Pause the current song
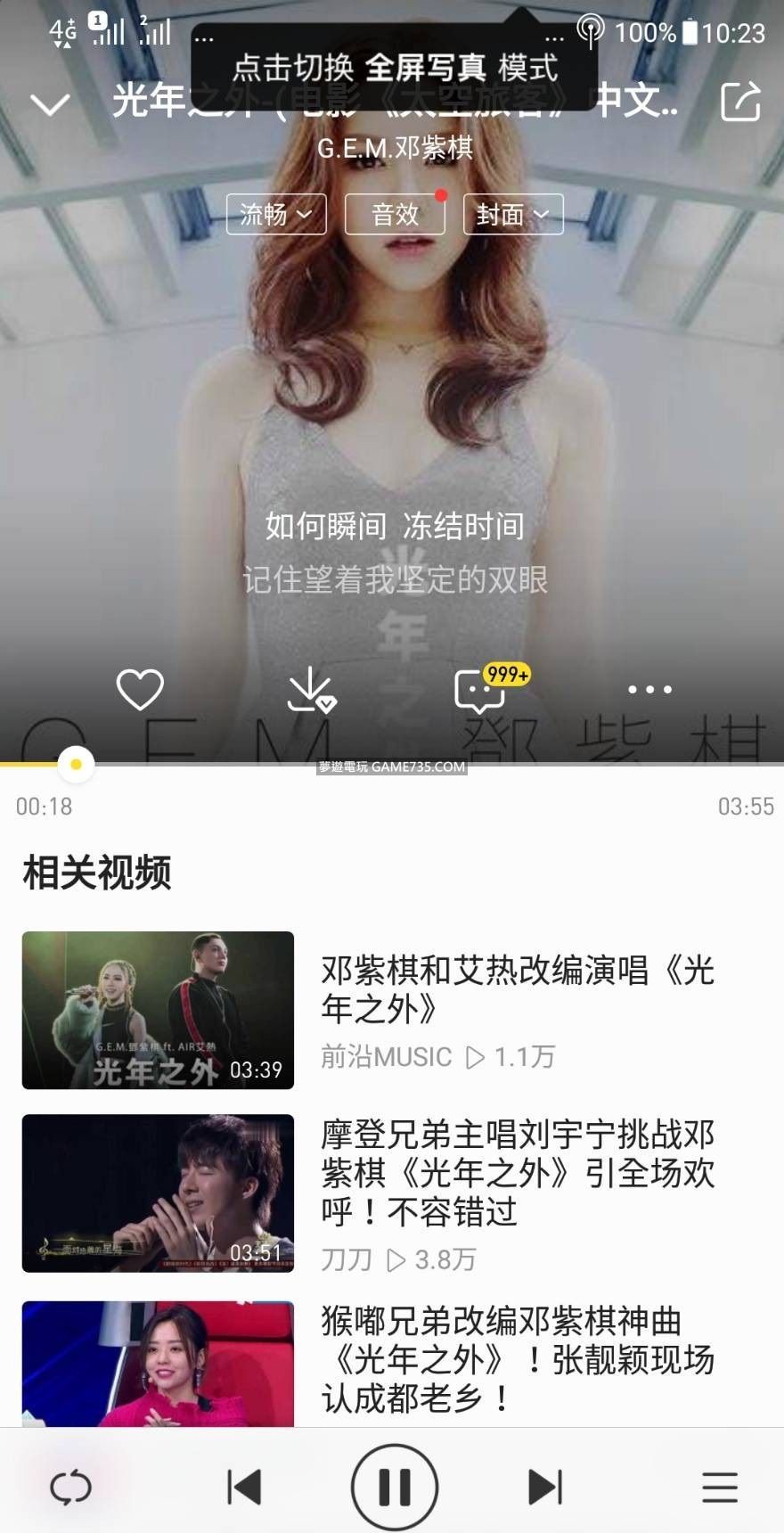Screen dimensions: 784x1533 [x=395, y=1487]
